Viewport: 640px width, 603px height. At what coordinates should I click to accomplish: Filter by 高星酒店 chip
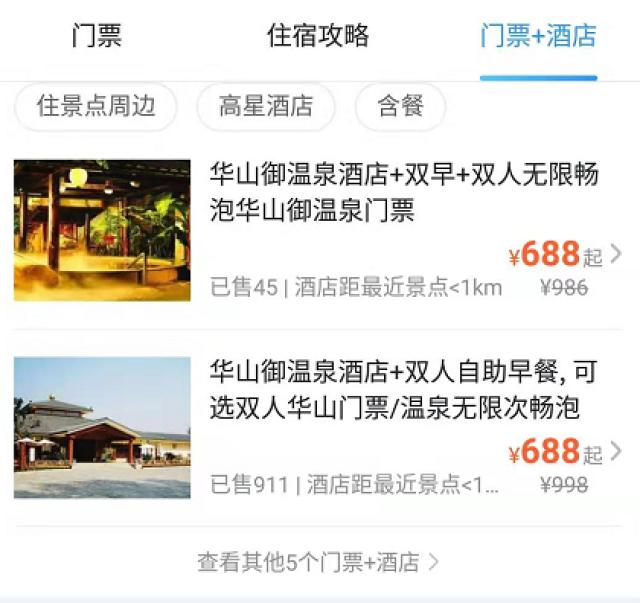pyautogui.click(x=266, y=107)
